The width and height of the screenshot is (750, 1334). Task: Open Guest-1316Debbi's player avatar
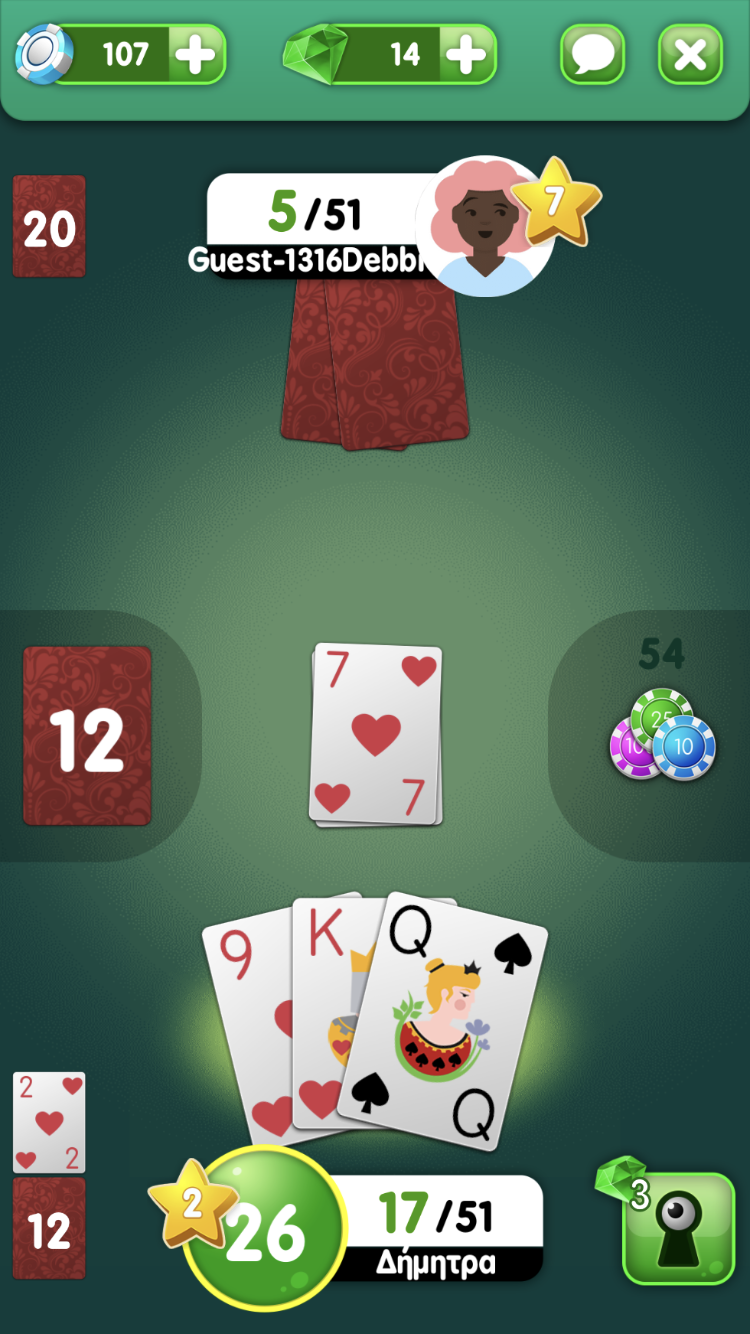pos(485,228)
